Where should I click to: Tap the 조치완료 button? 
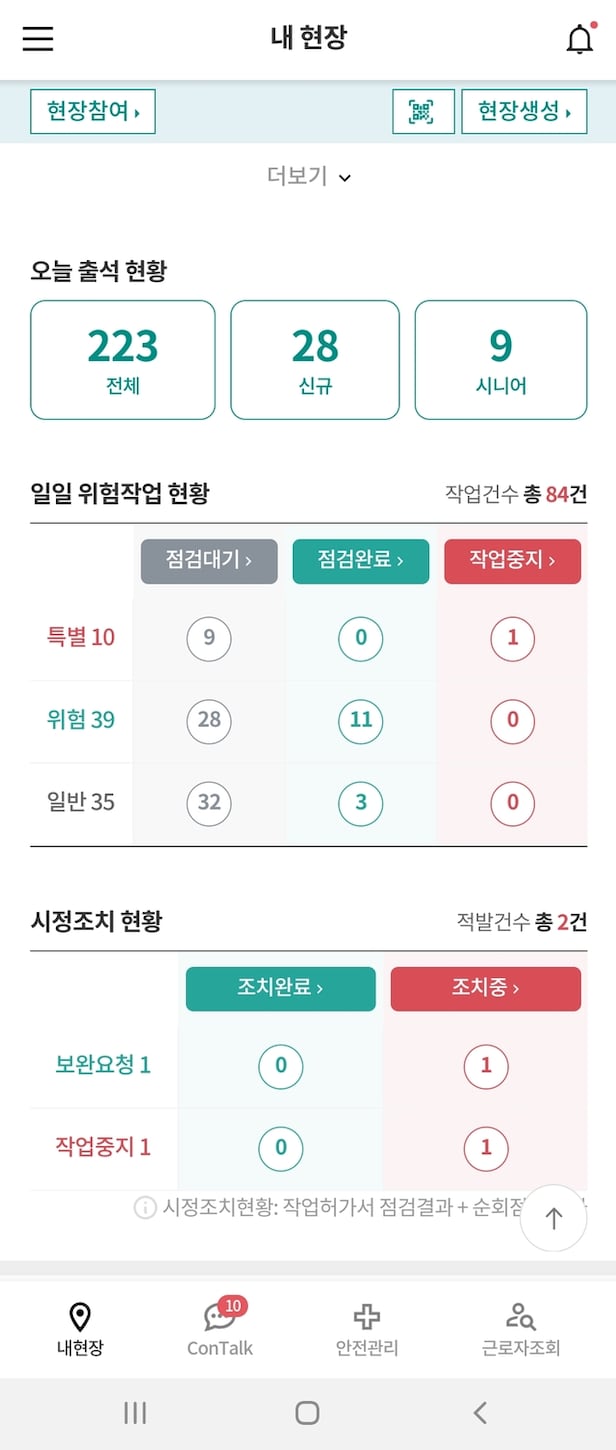280,988
